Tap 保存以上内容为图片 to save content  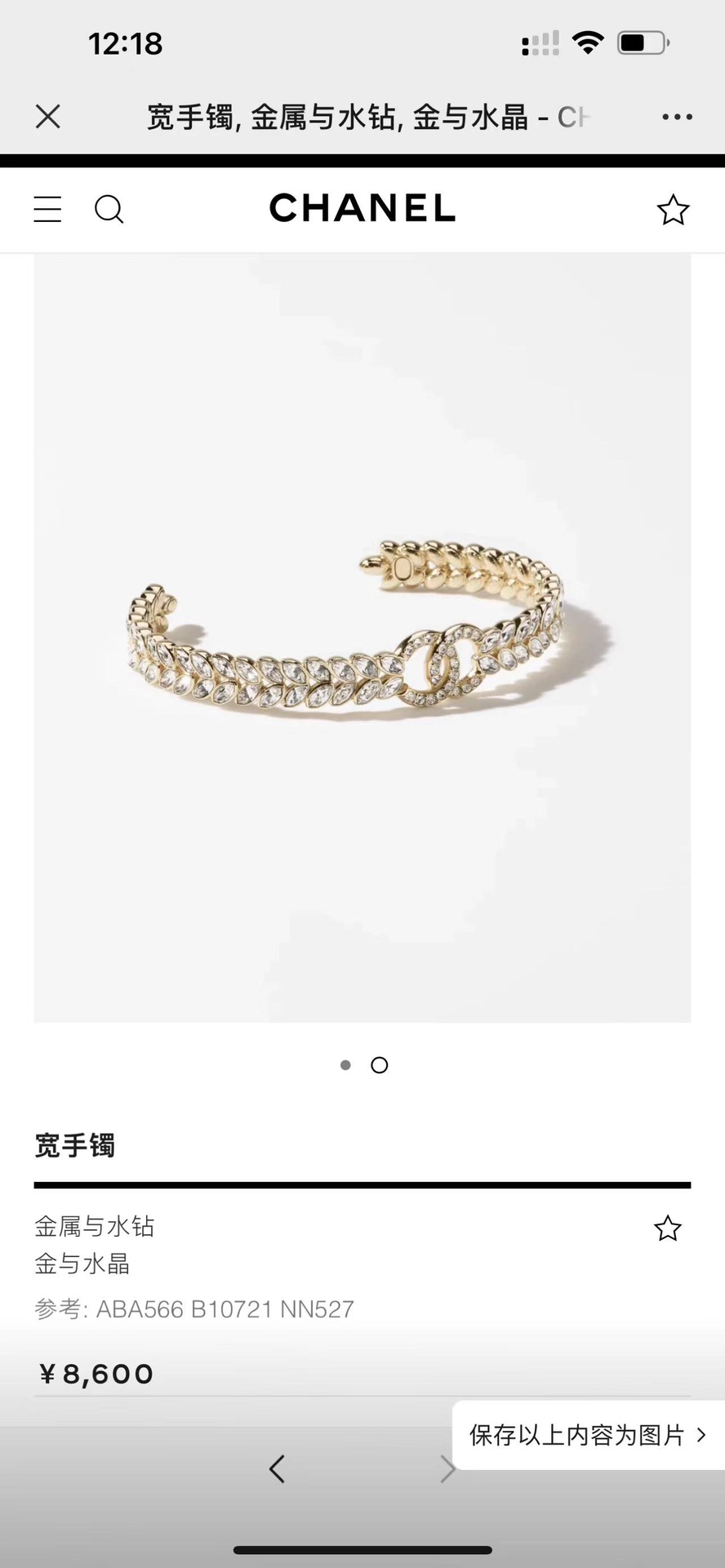pos(576,1435)
